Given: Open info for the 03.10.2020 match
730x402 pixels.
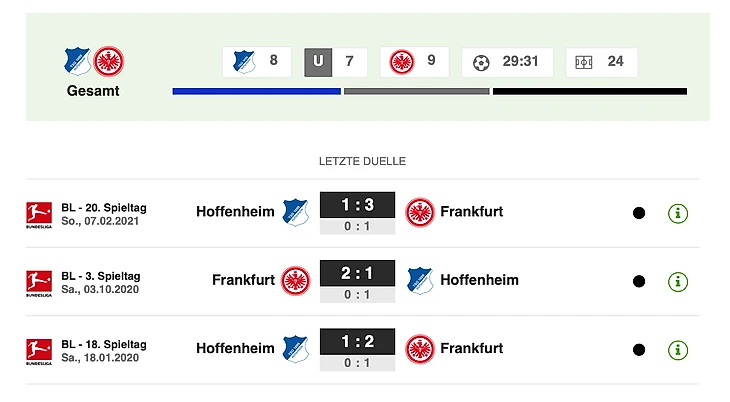Looking at the screenshot, I should (678, 281).
